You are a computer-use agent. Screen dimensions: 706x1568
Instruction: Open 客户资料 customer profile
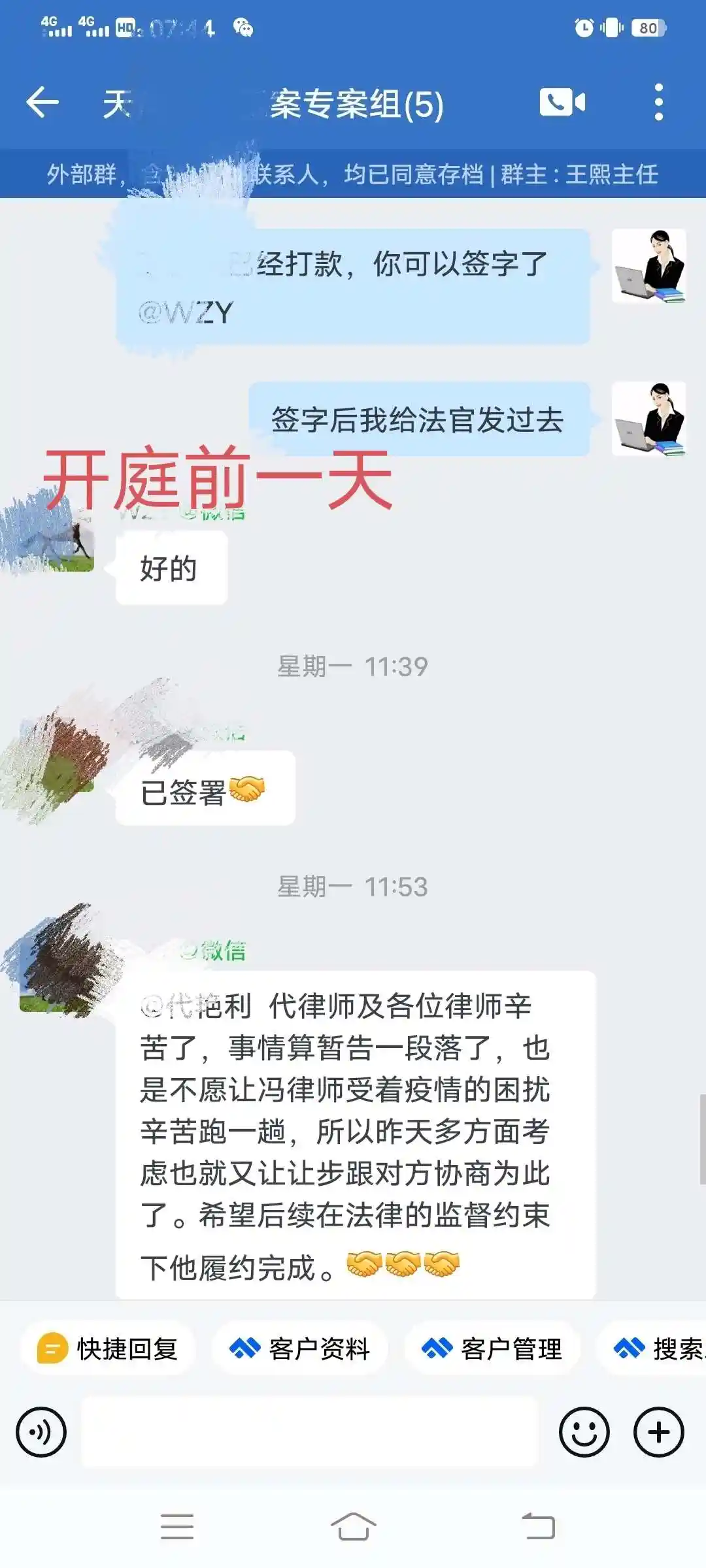point(300,1348)
